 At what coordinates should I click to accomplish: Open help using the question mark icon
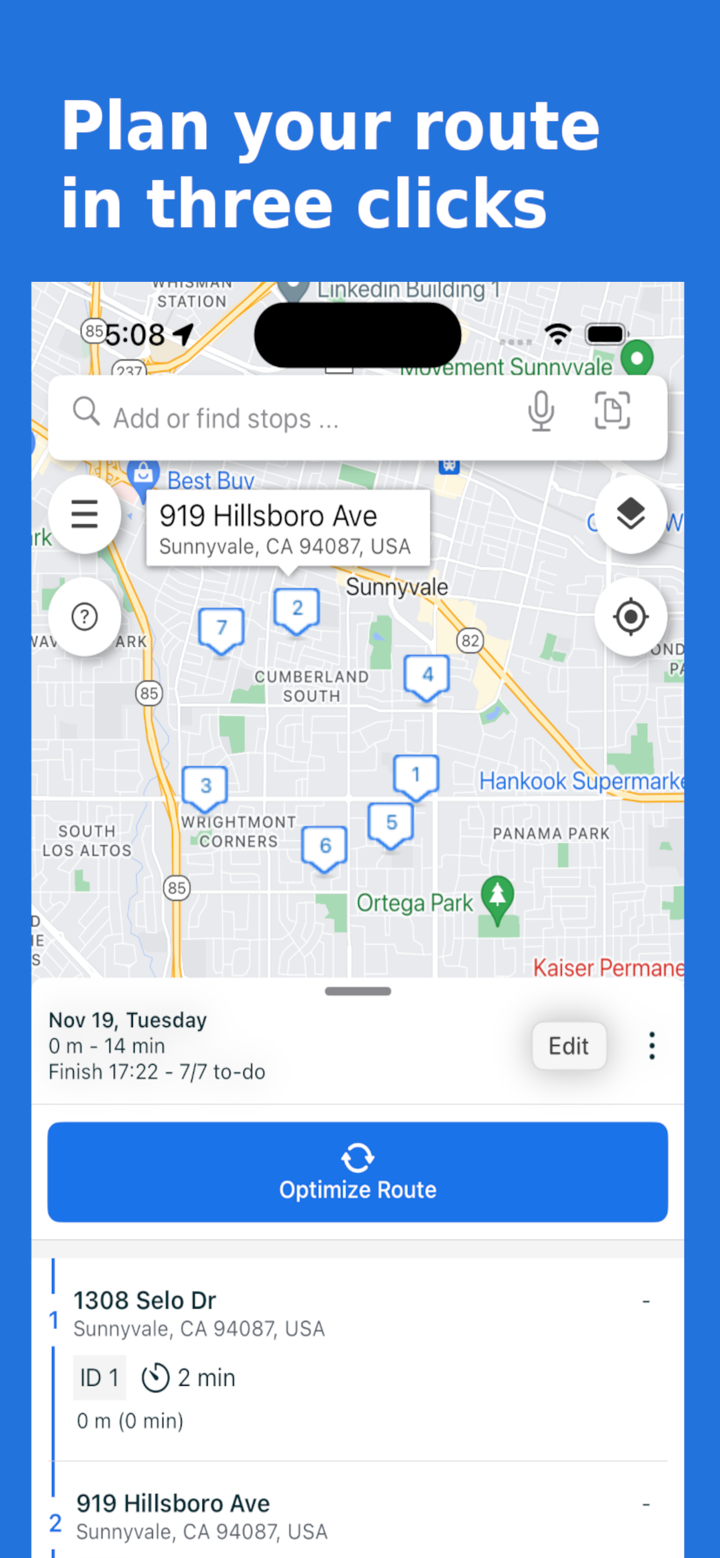[84, 616]
